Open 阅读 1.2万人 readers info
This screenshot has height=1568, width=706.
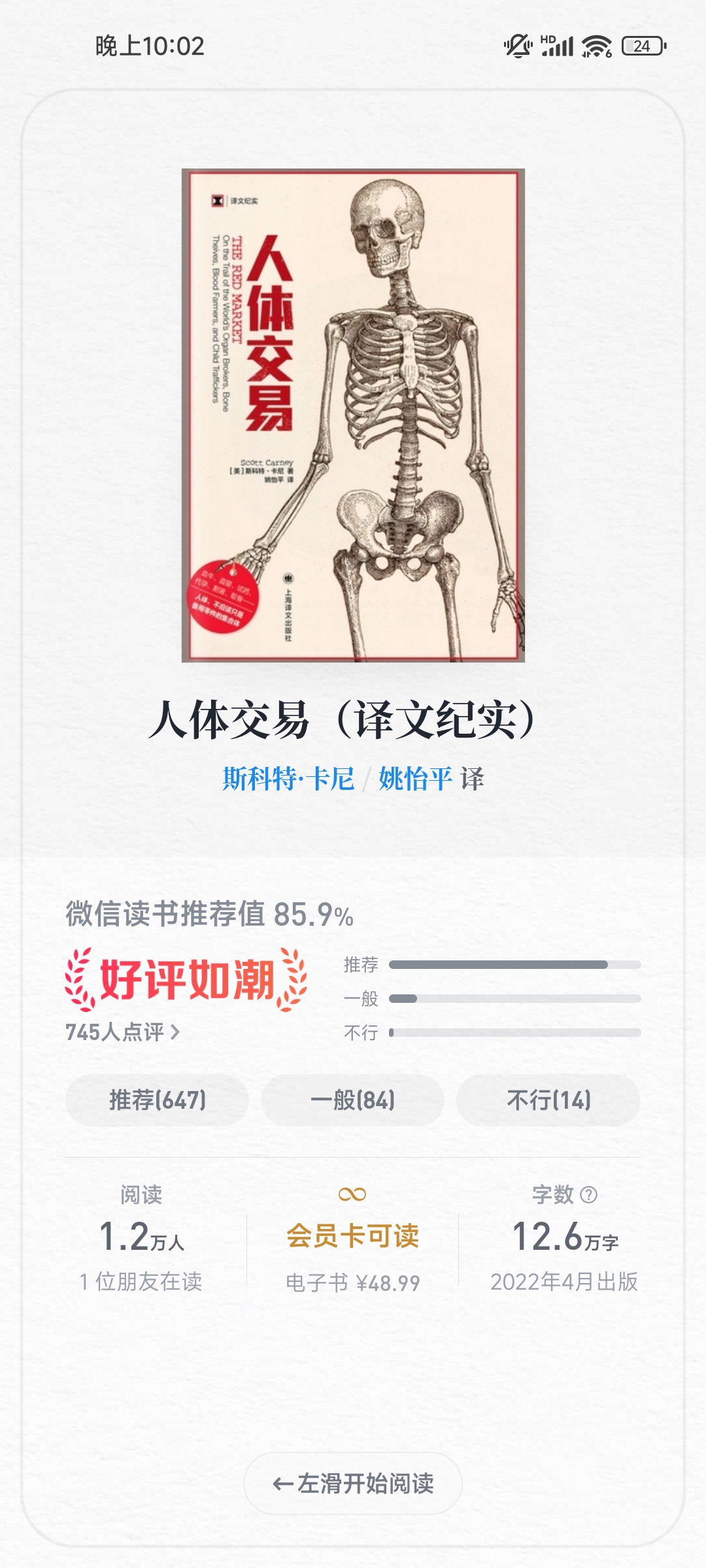click(141, 1238)
